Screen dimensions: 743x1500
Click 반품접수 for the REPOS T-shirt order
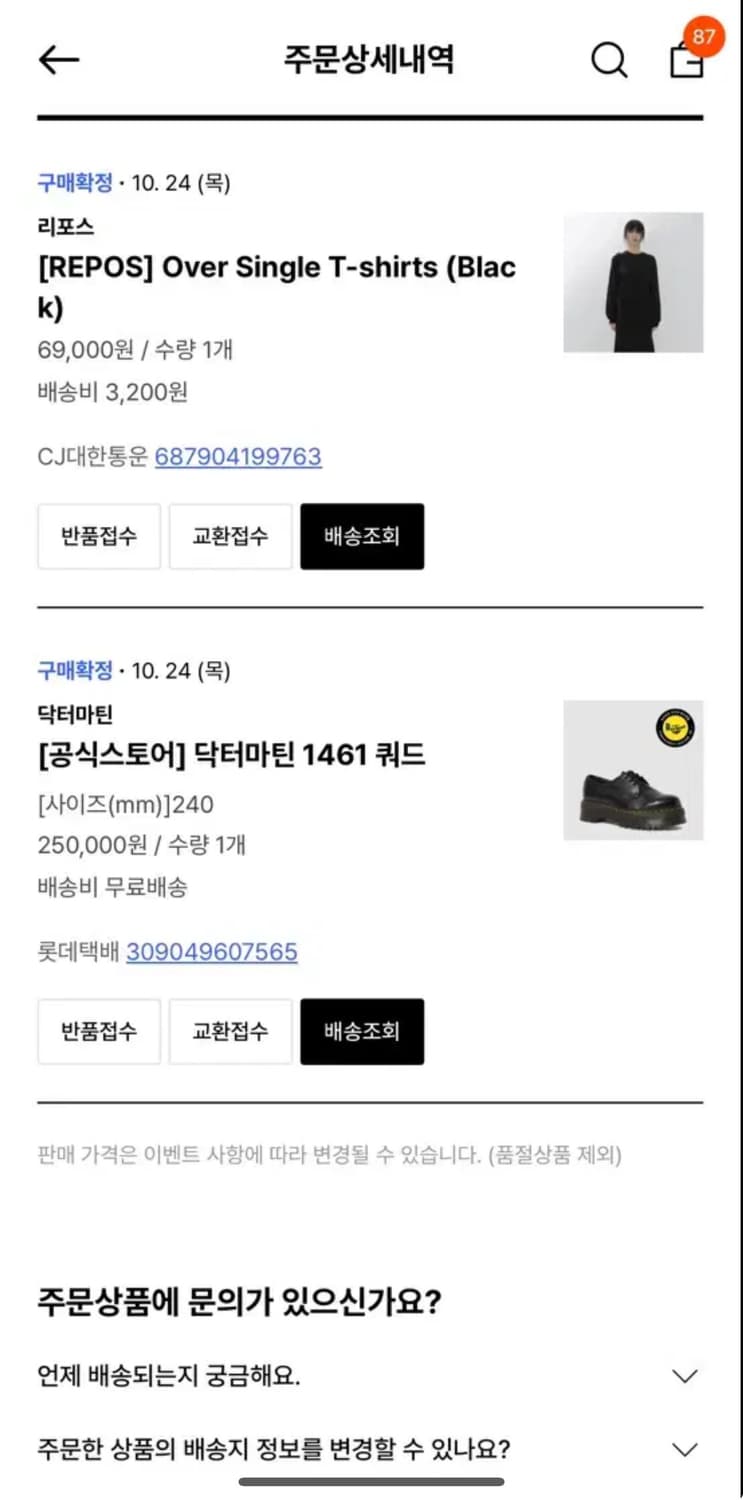click(x=98, y=536)
